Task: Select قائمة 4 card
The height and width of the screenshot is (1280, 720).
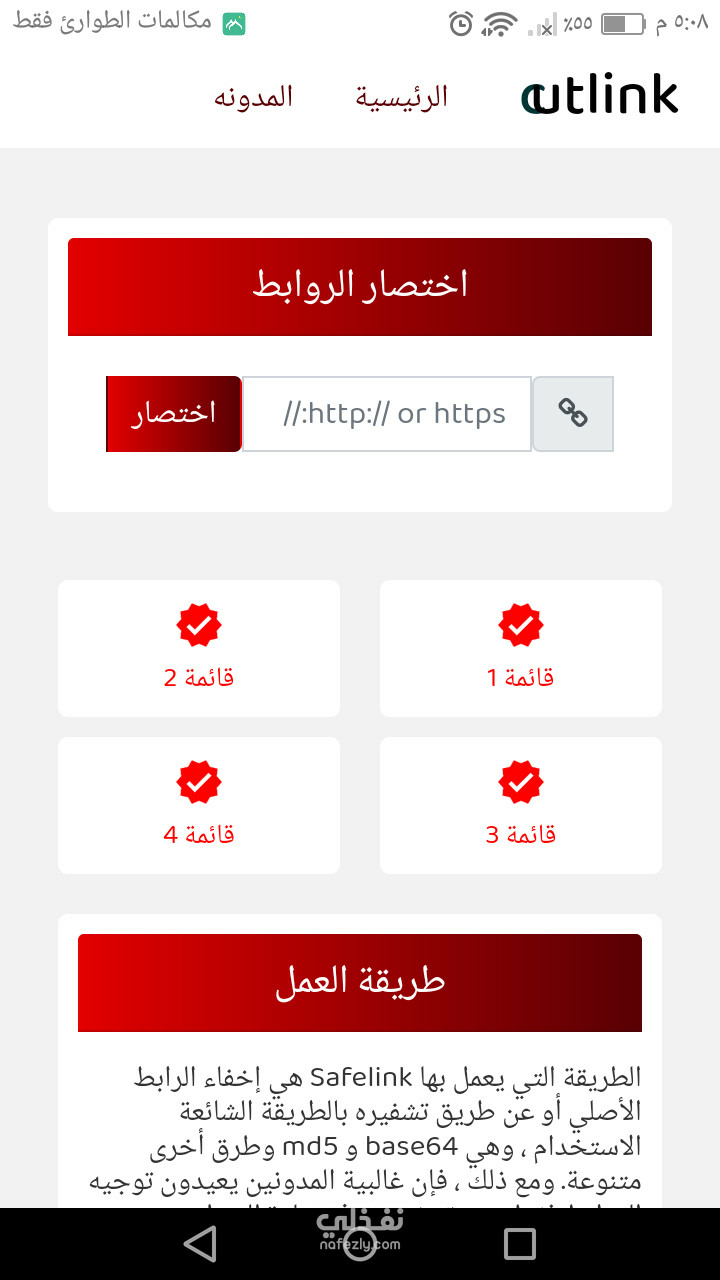Action: coord(199,805)
